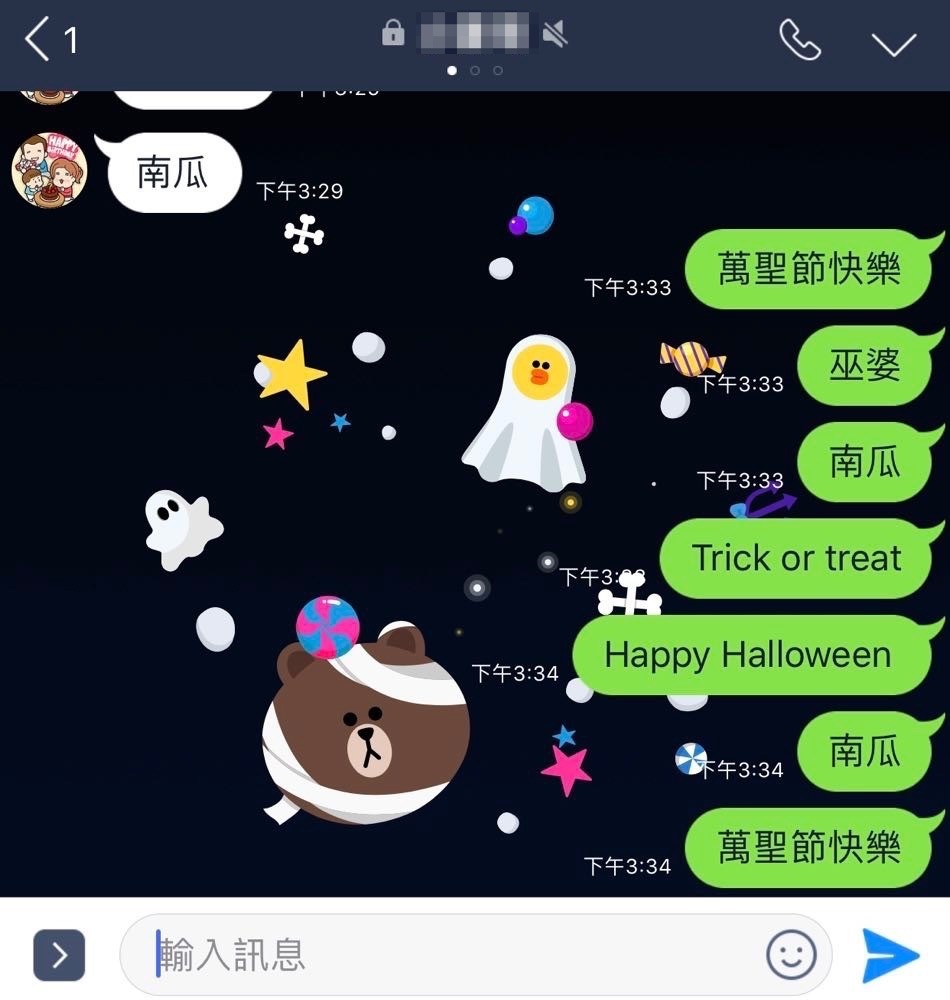Send the message with arrow button
Screen dimensions: 950x1000
[x=890, y=955]
